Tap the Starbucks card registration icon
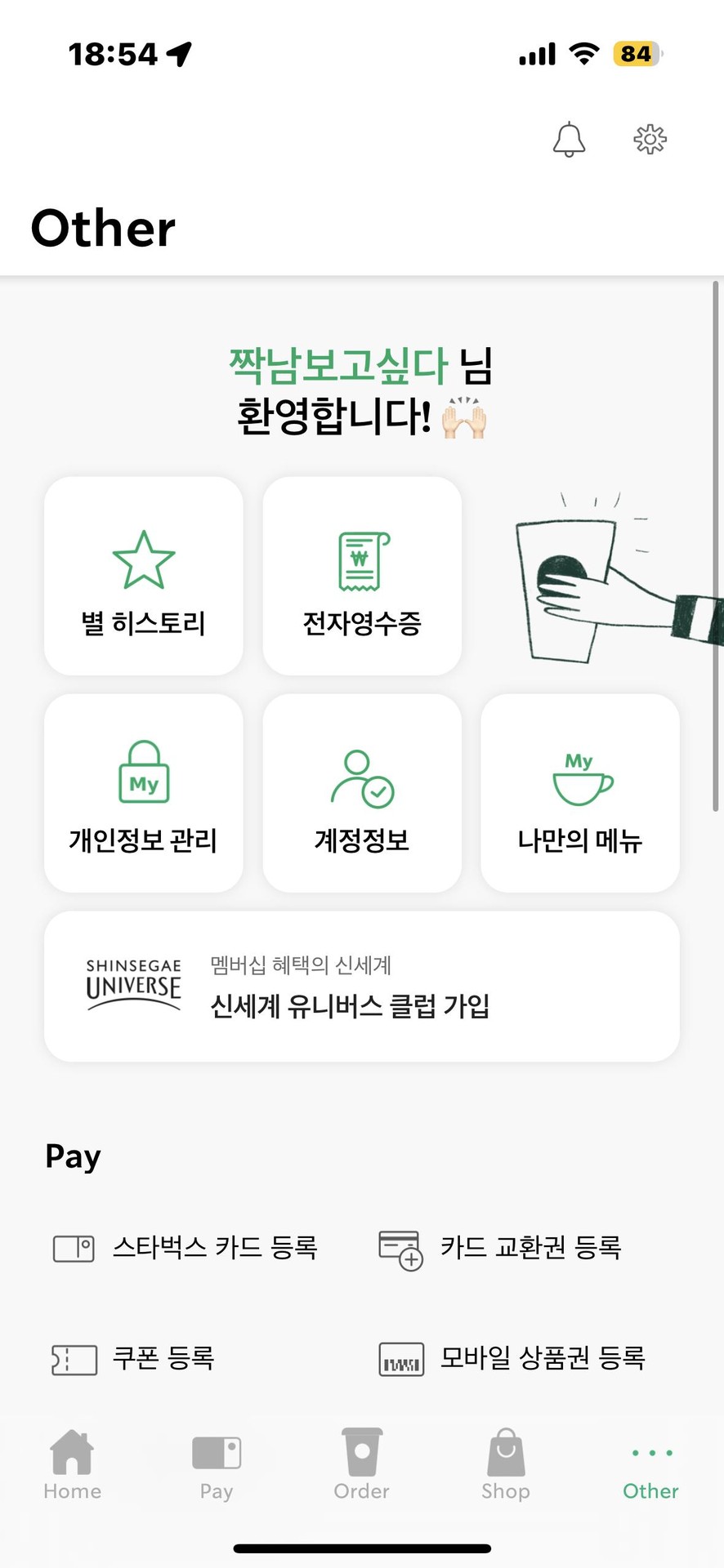Image resolution: width=724 pixels, height=1568 pixels. tap(74, 1247)
